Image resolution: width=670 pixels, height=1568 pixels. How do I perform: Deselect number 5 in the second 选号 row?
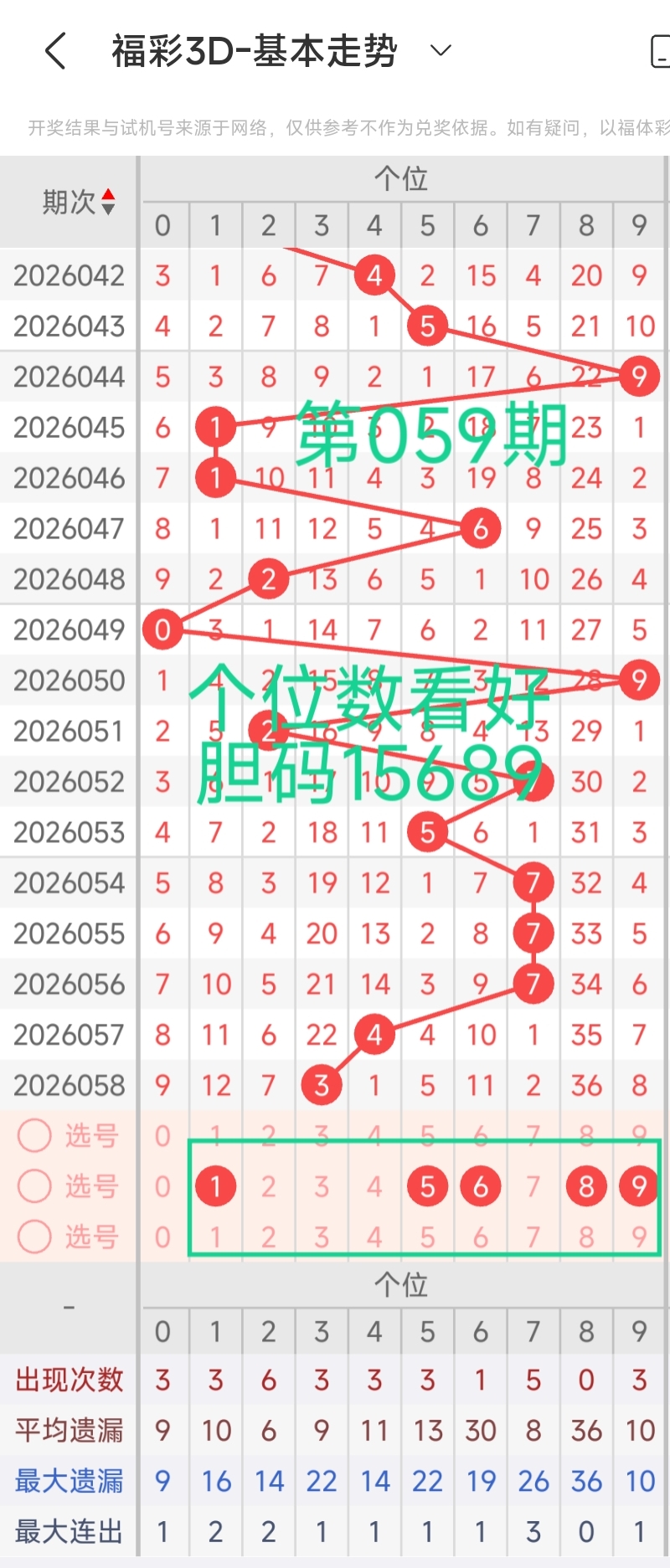(427, 1185)
